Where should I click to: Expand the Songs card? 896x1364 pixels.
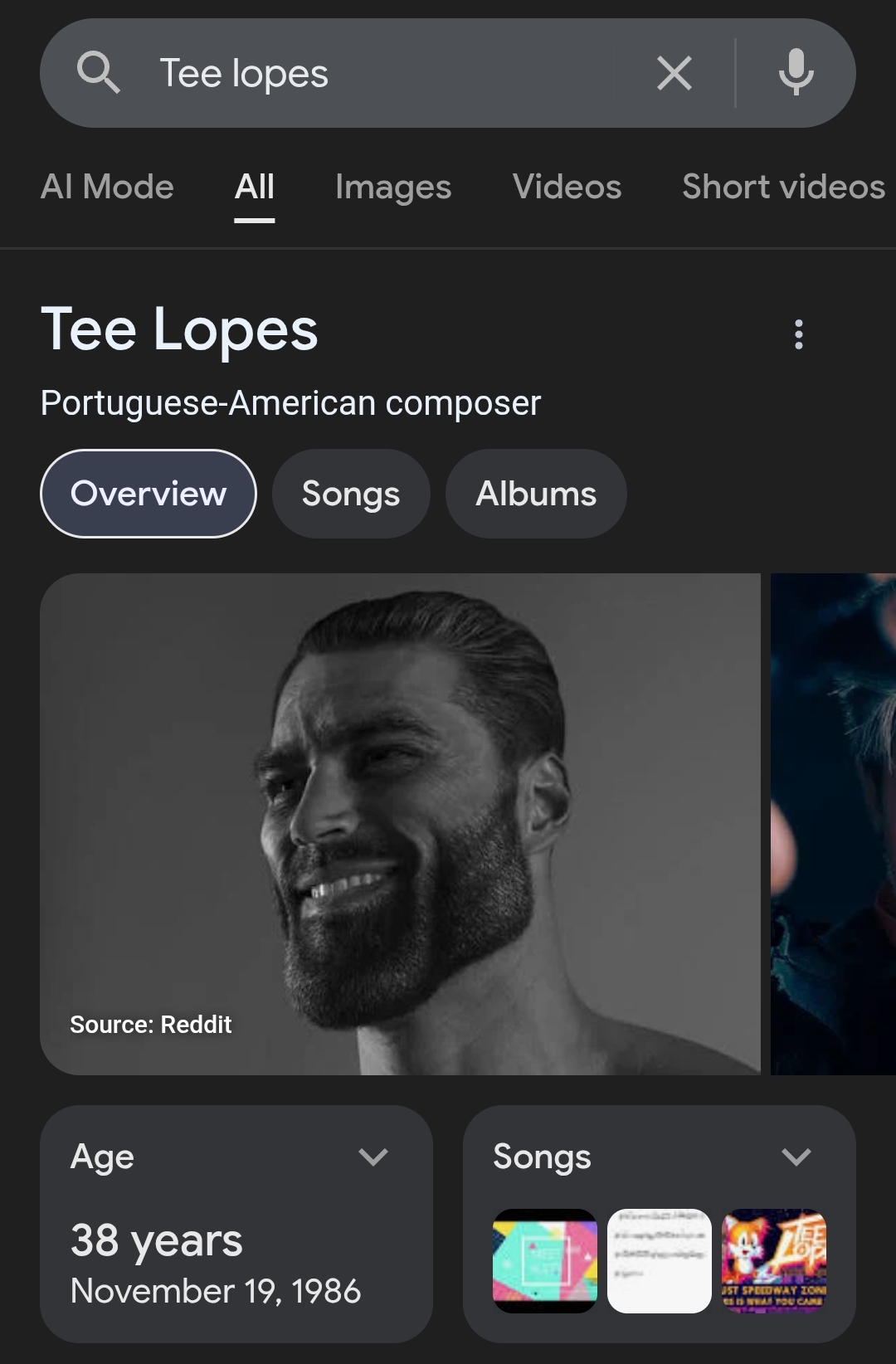click(x=796, y=1157)
